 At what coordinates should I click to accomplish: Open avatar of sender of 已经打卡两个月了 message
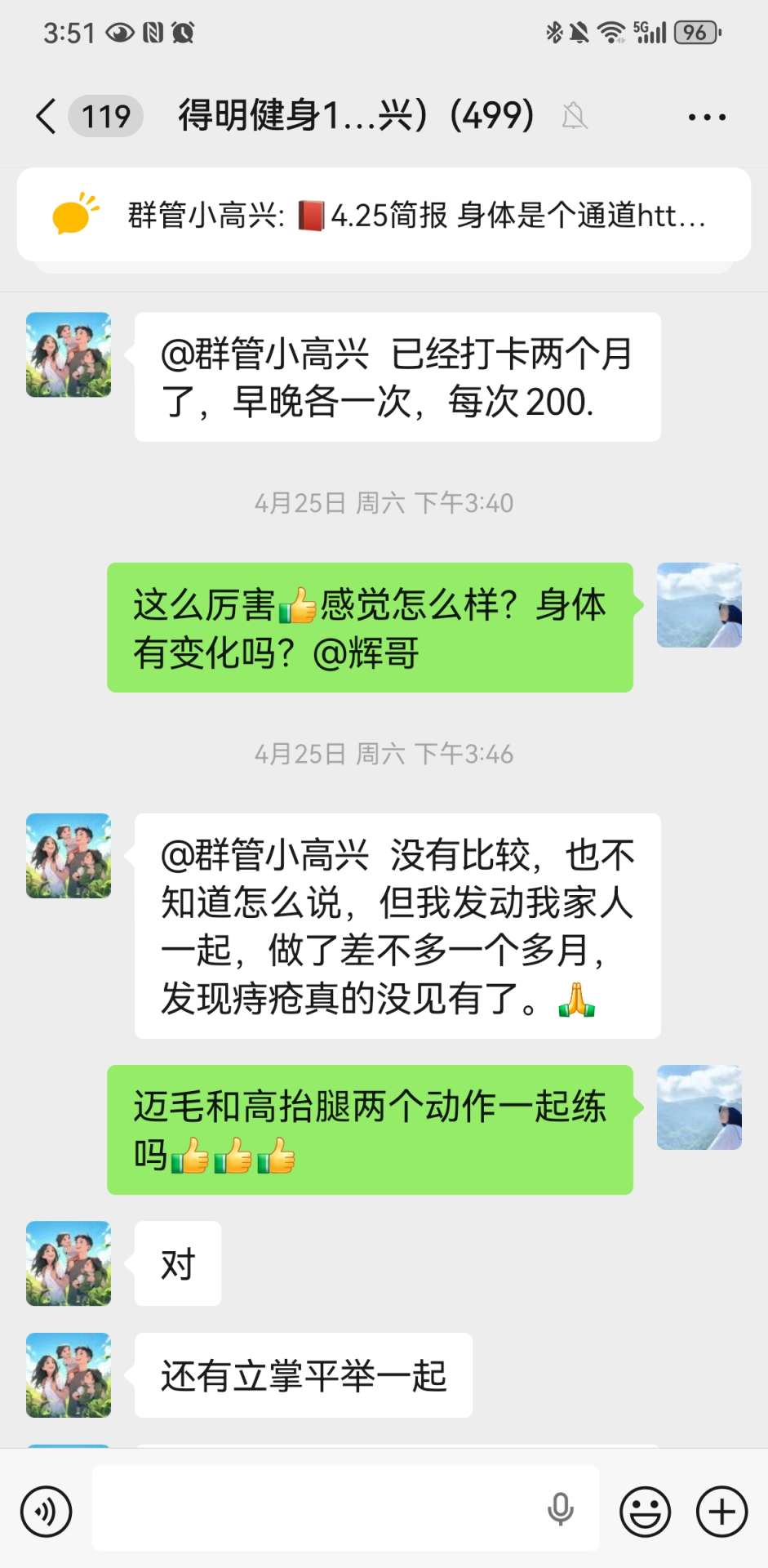pos(69,354)
